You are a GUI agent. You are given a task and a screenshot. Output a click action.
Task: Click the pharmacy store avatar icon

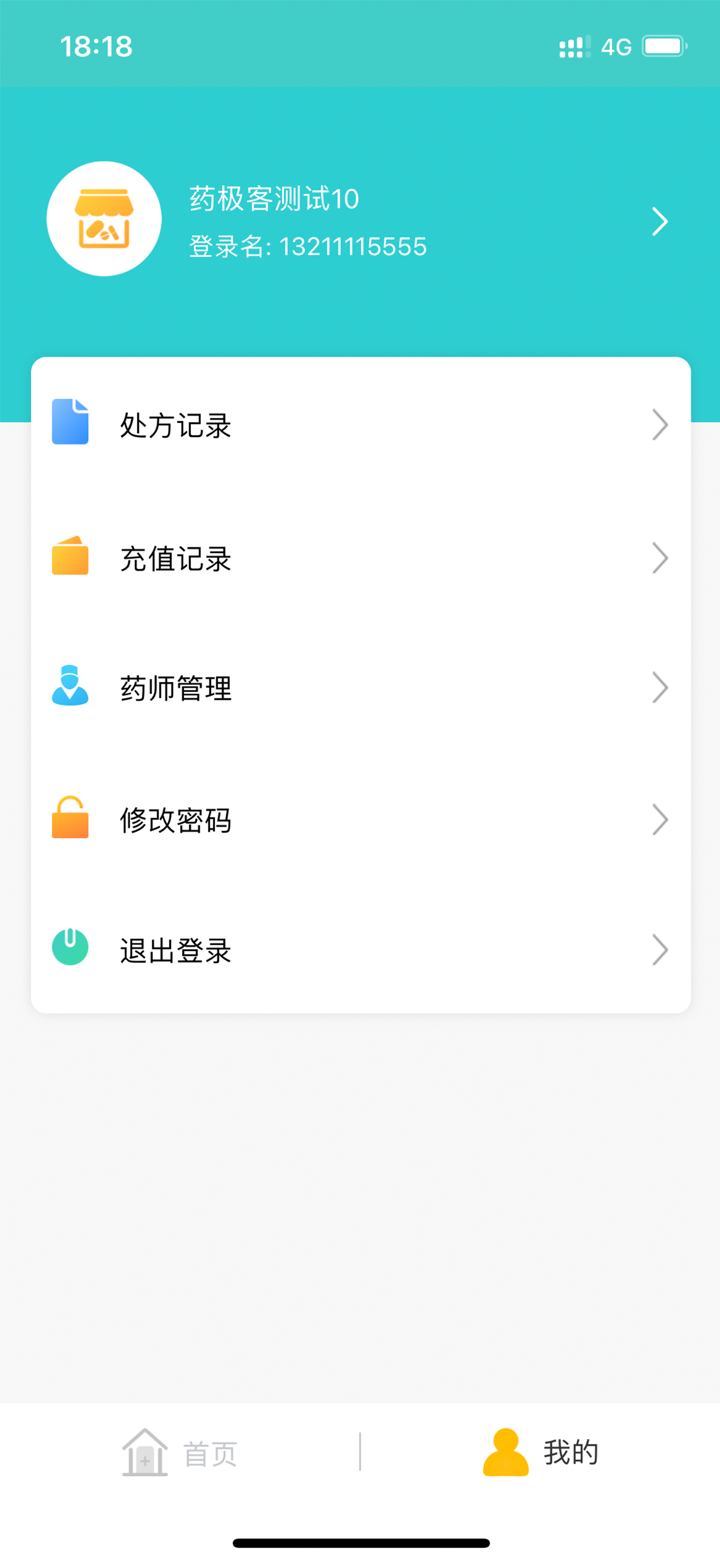(x=104, y=218)
